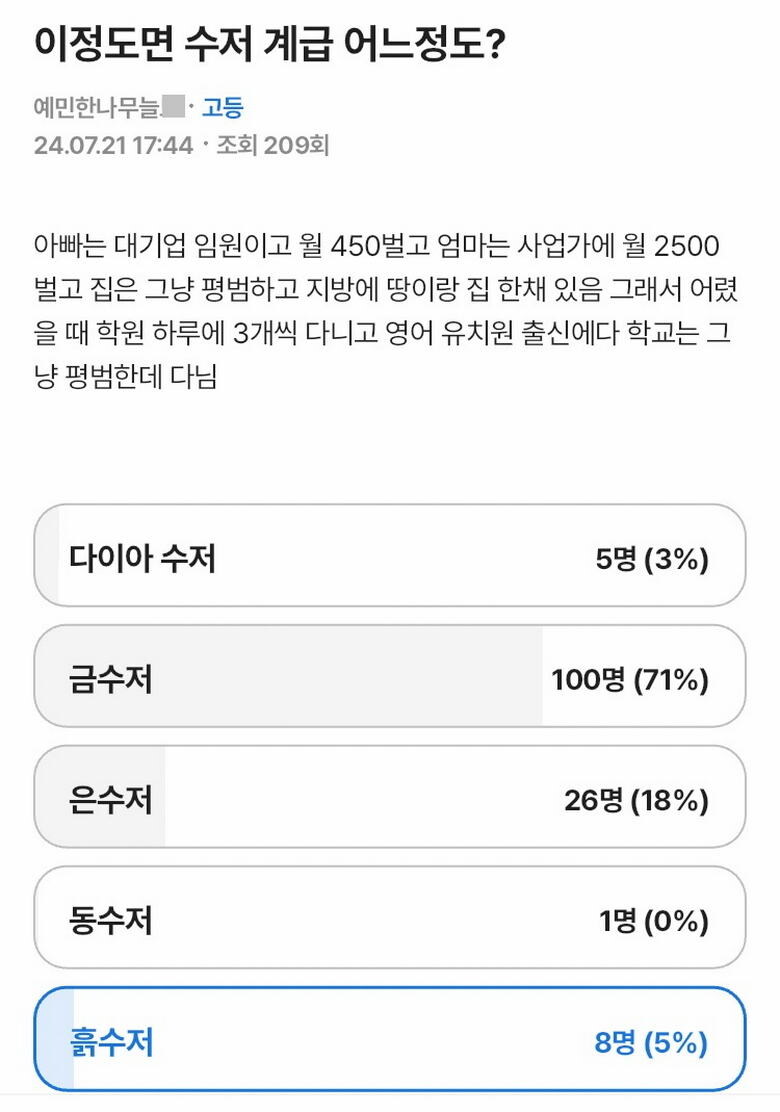Pick 동수저 in the poll
Screen dimensions: 780x1112
[x=390, y=918]
